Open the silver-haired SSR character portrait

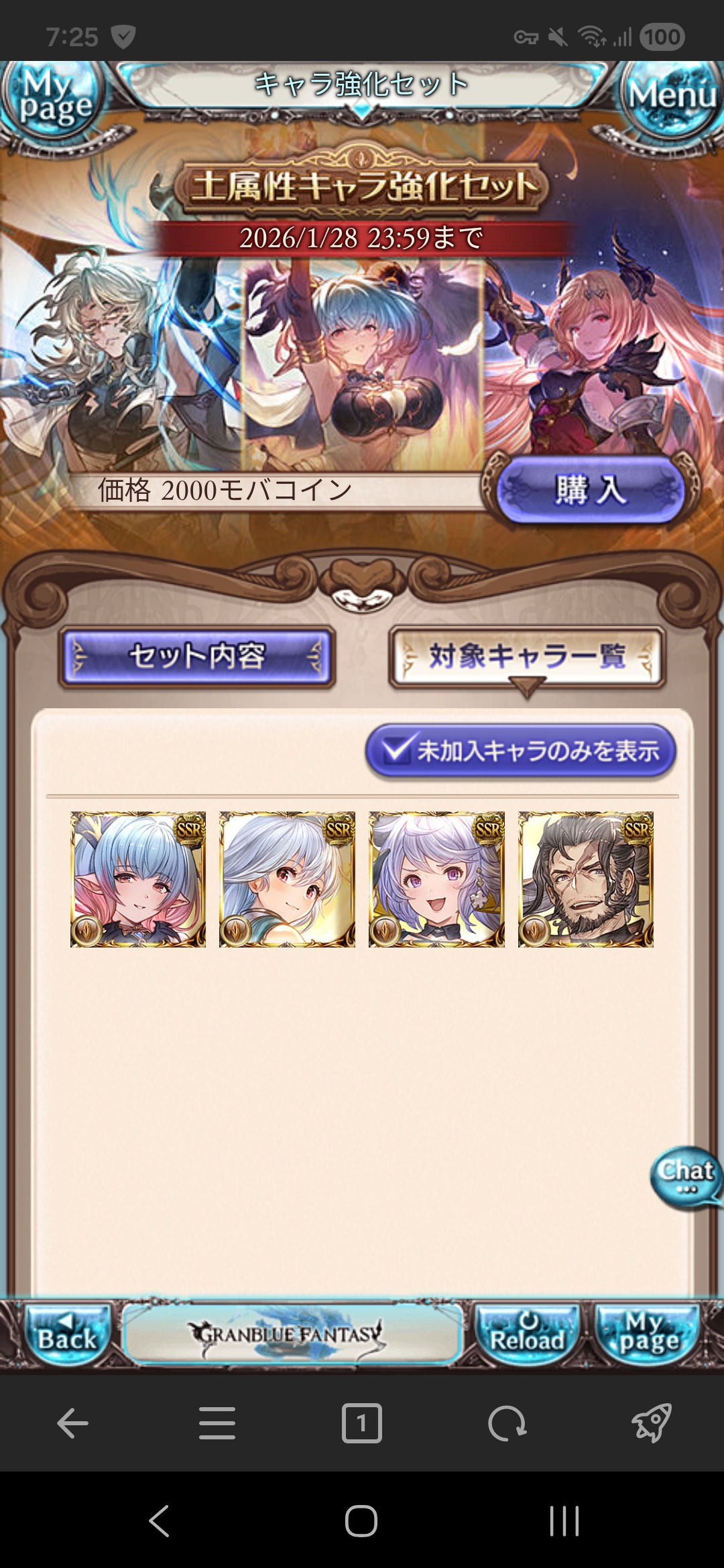tap(287, 879)
